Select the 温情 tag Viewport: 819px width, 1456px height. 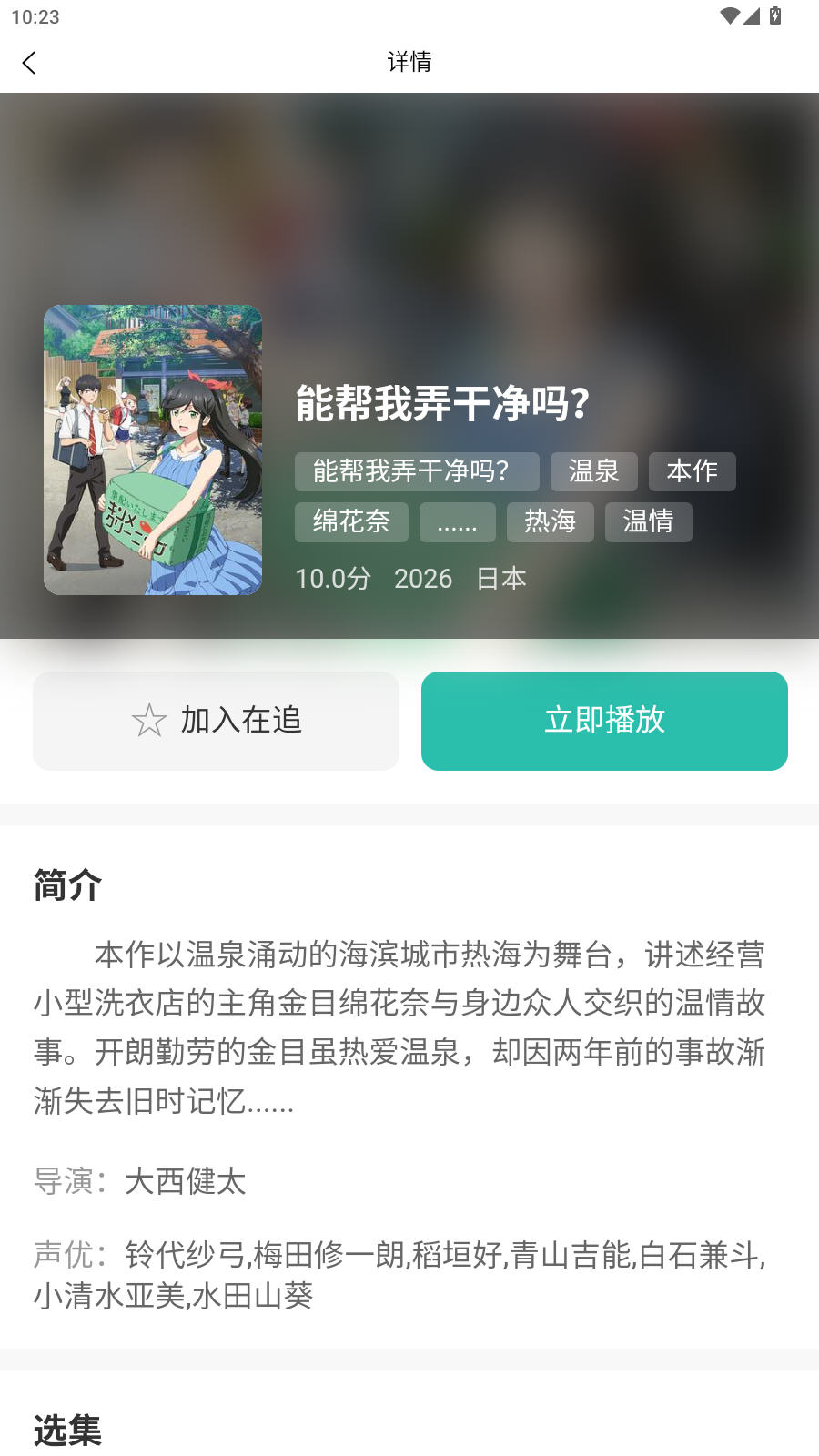coord(648,522)
